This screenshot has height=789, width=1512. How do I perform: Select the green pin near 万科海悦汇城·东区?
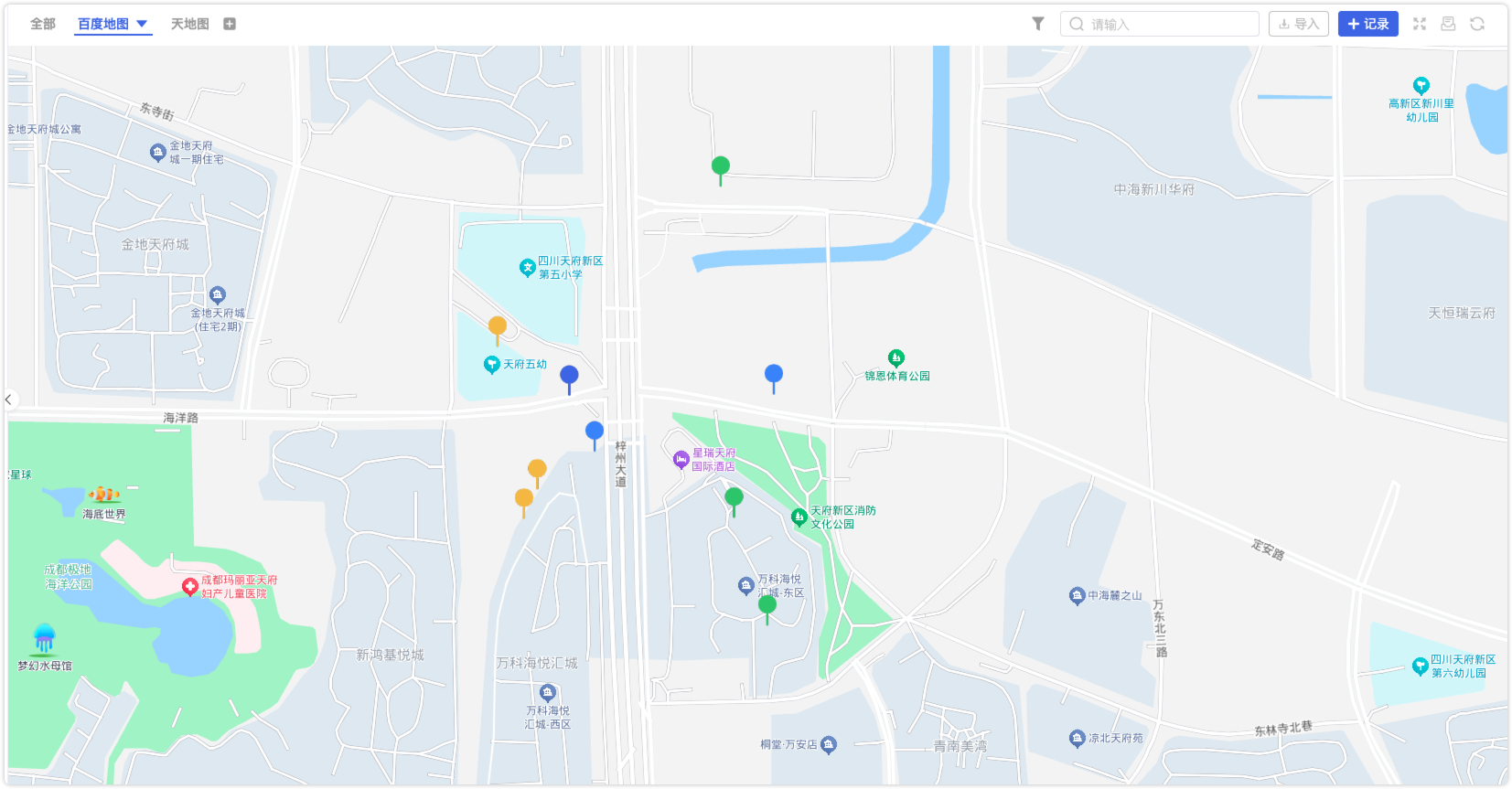click(x=767, y=605)
